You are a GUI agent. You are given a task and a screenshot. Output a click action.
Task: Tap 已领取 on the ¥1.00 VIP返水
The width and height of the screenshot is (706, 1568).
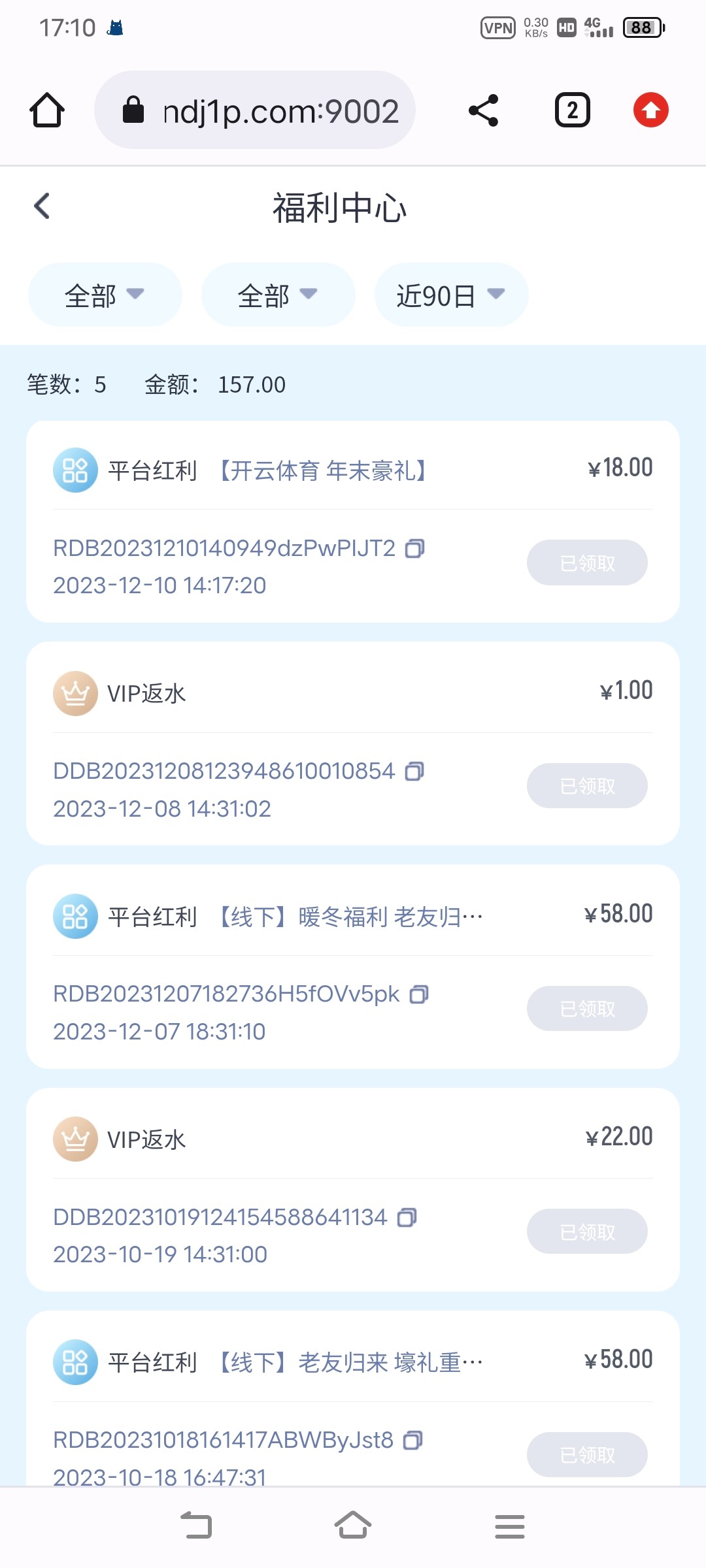pyautogui.click(x=587, y=786)
